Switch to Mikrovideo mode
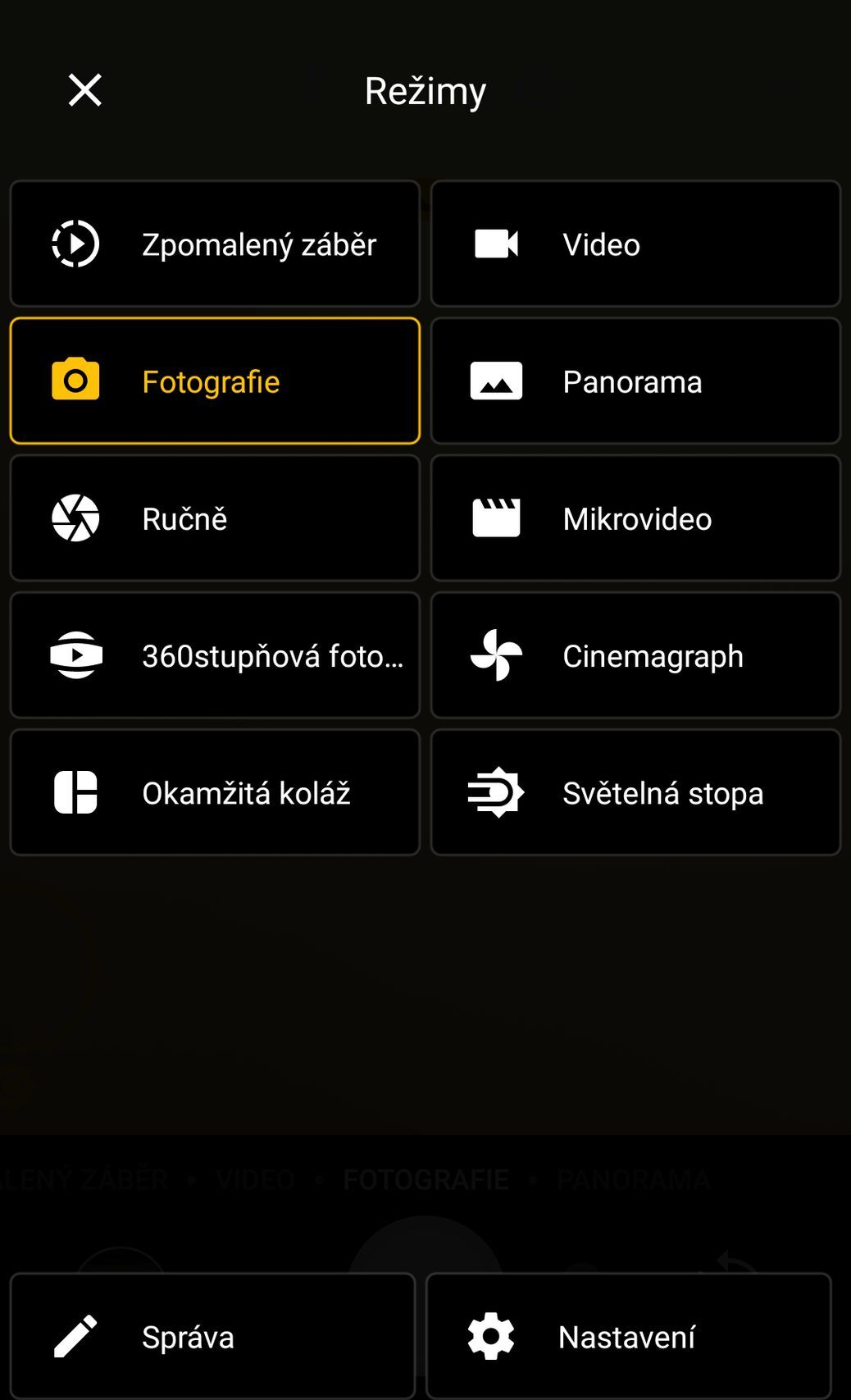Image resolution: width=851 pixels, height=1400 pixels. click(636, 518)
